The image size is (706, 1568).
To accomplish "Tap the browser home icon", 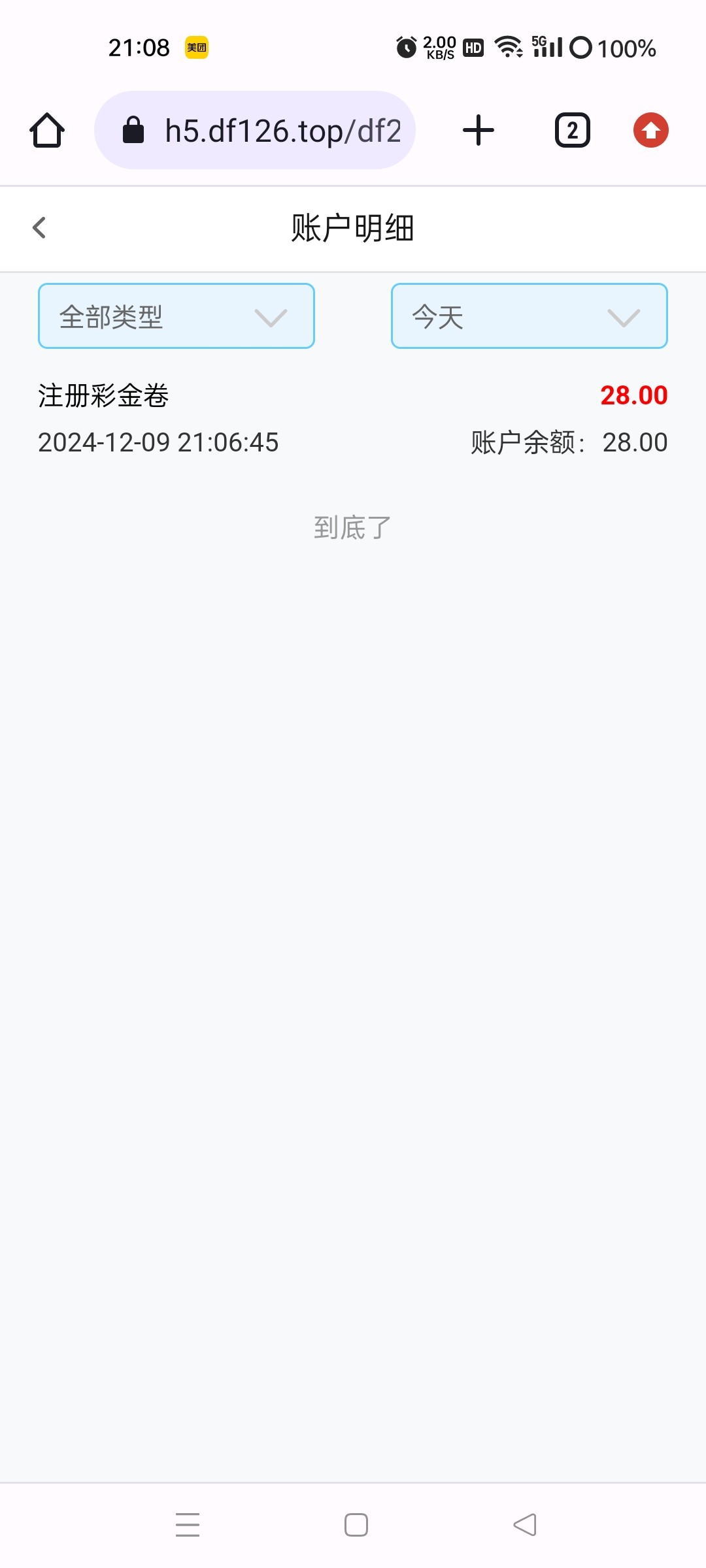I will (x=47, y=131).
